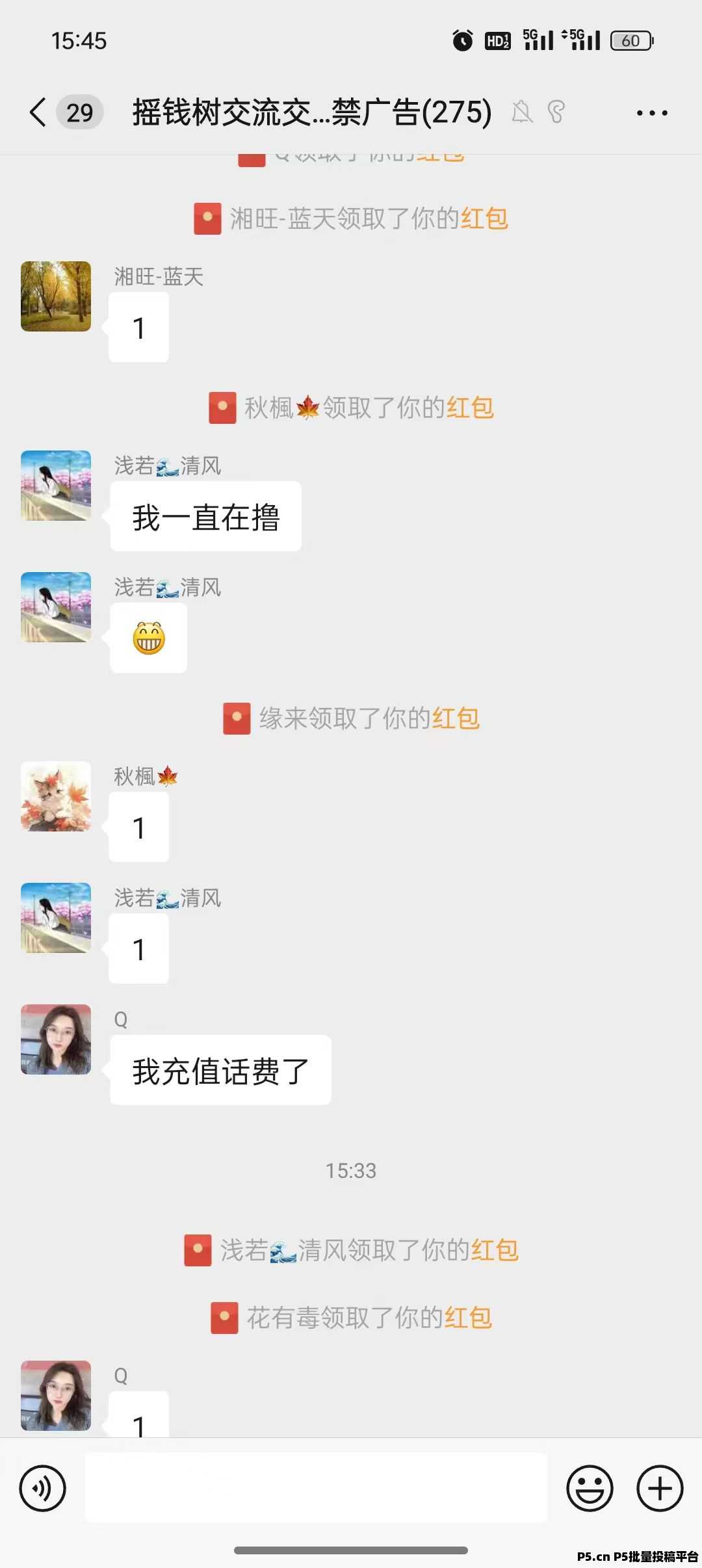This screenshot has height=1568, width=702.
Task: Open the orange 红包 link in 缘来's message
Action: [x=456, y=718]
